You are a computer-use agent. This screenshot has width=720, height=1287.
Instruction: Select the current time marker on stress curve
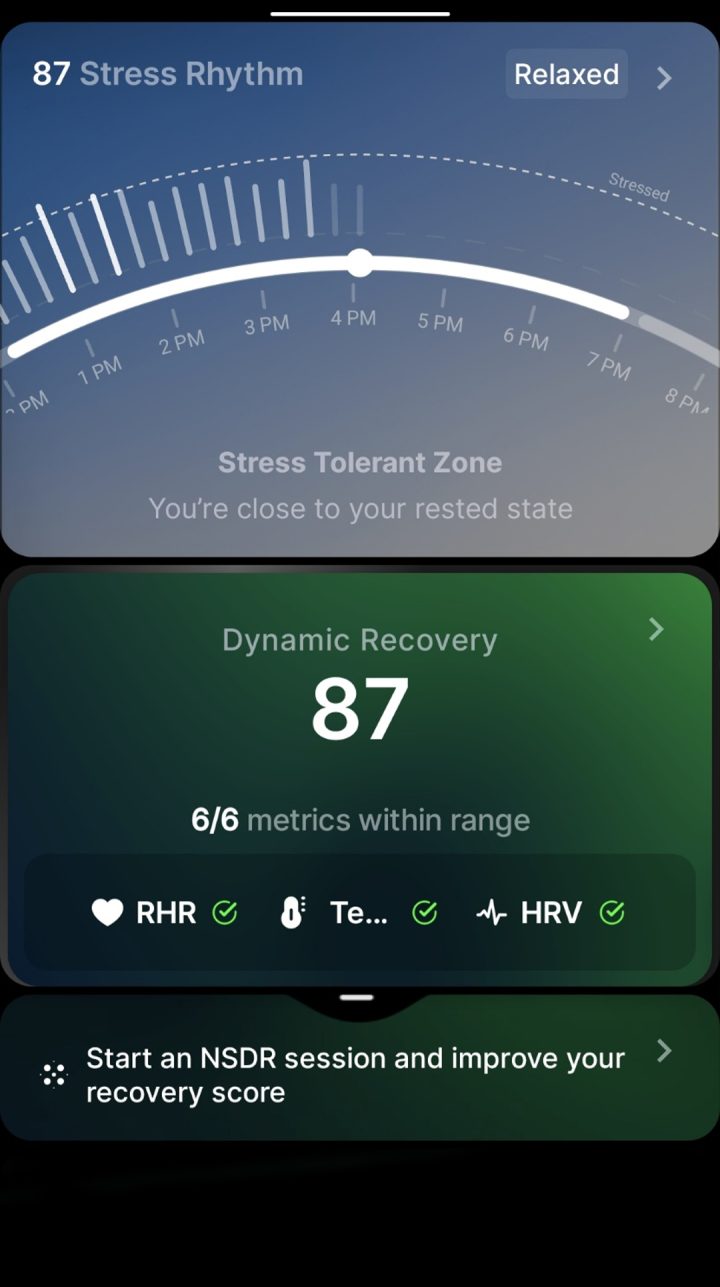pos(360,263)
